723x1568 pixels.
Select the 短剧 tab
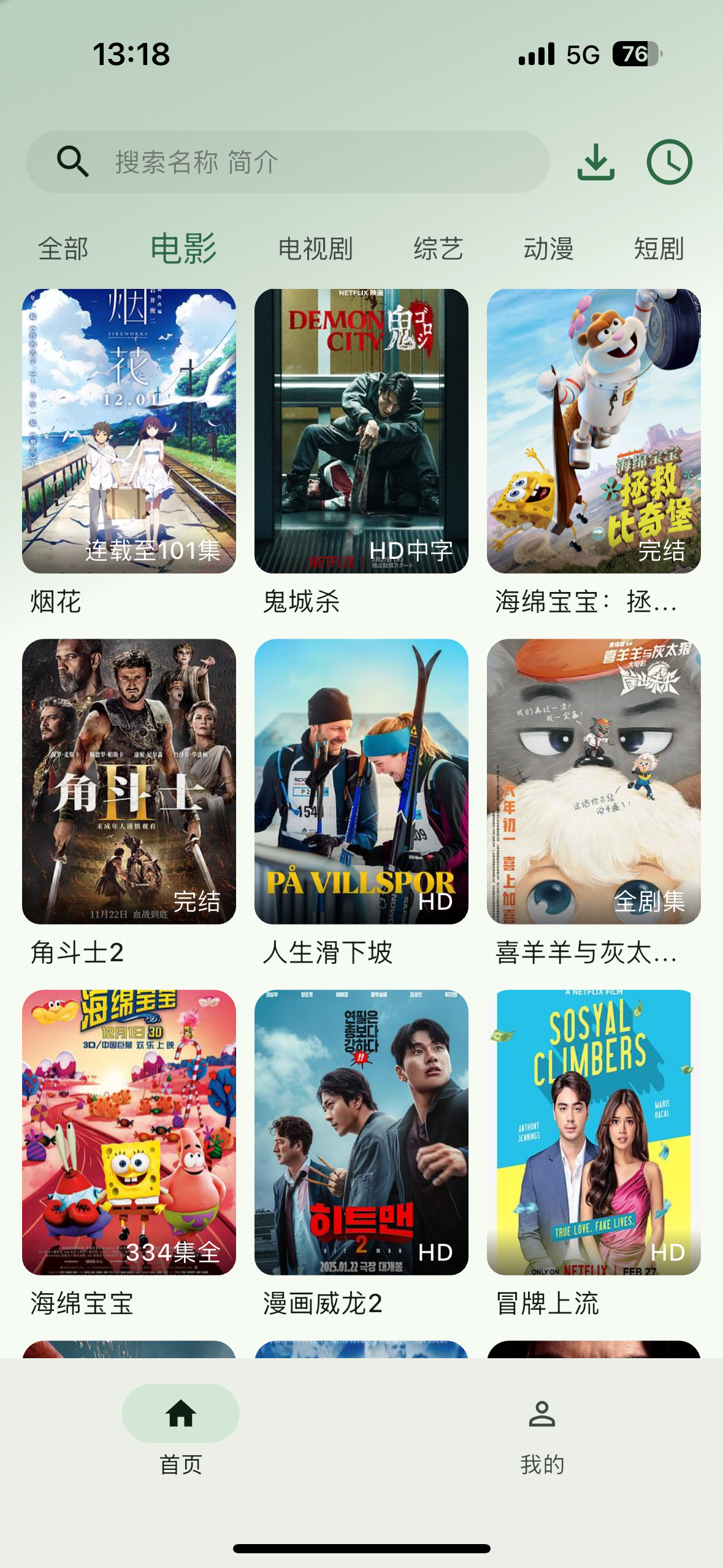[x=659, y=249]
